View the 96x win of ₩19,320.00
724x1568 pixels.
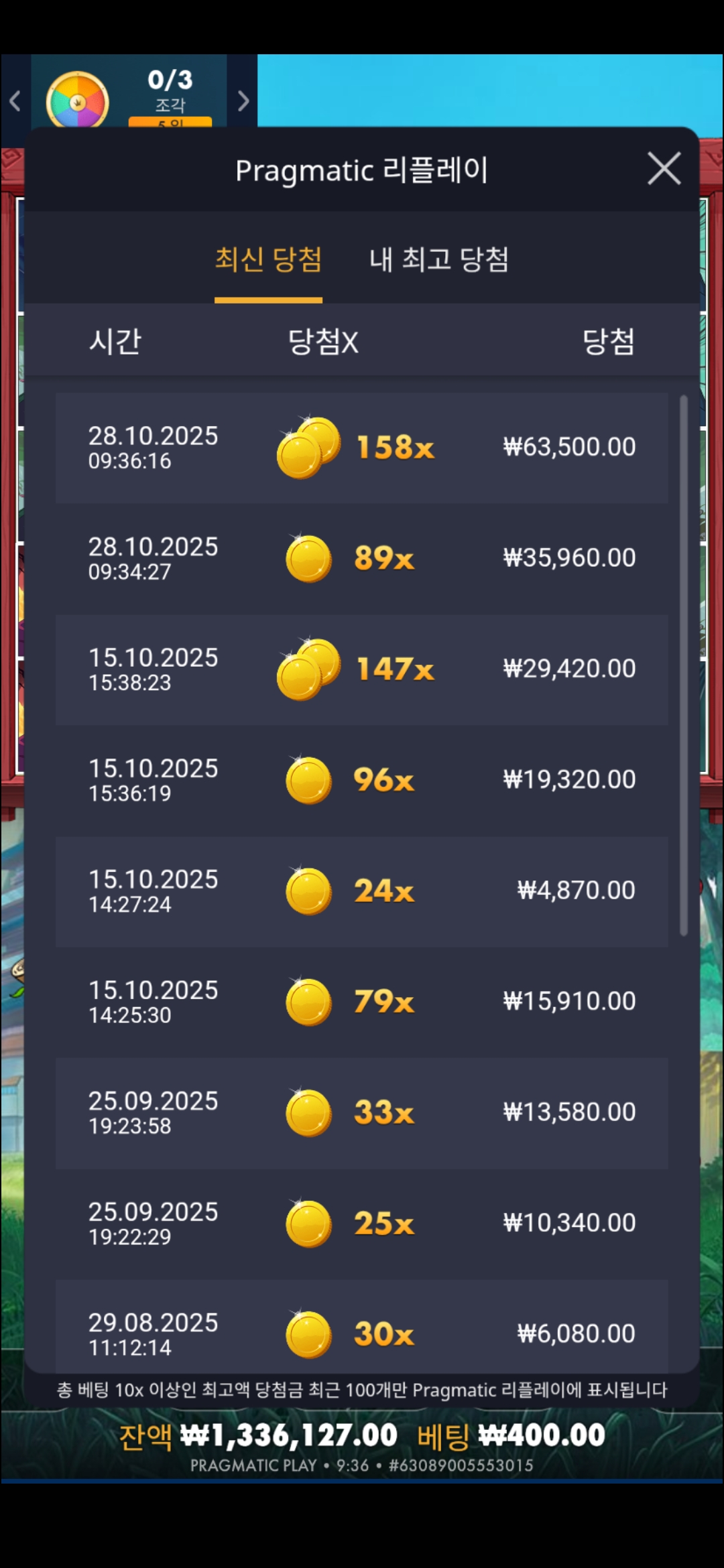[x=362, y=780]
